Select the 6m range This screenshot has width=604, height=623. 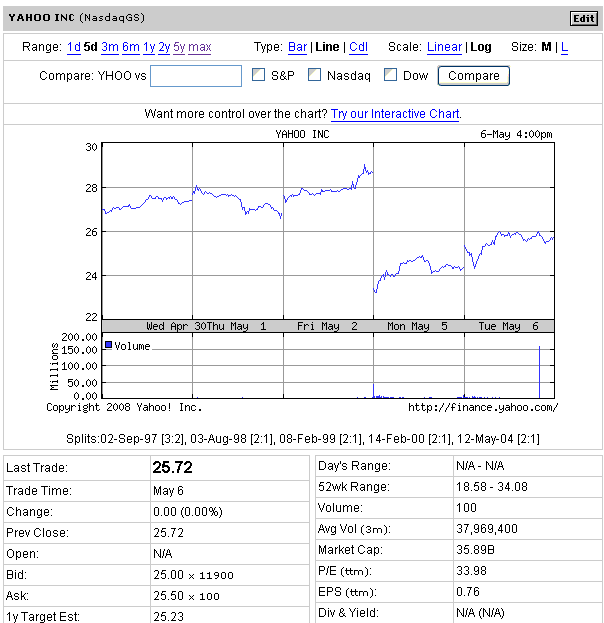[131, 47]
